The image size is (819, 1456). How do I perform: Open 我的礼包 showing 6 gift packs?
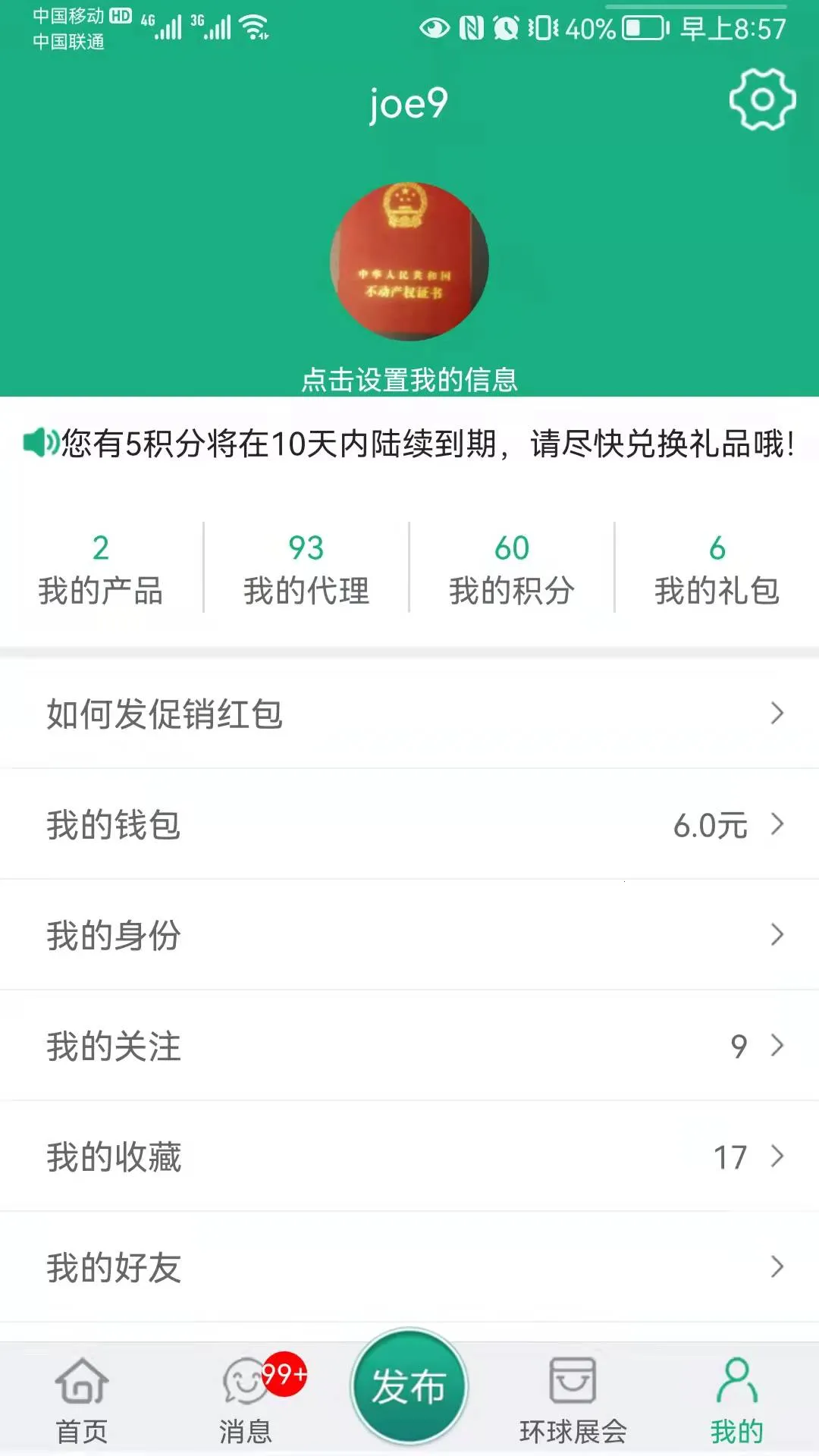coord(716,569)
